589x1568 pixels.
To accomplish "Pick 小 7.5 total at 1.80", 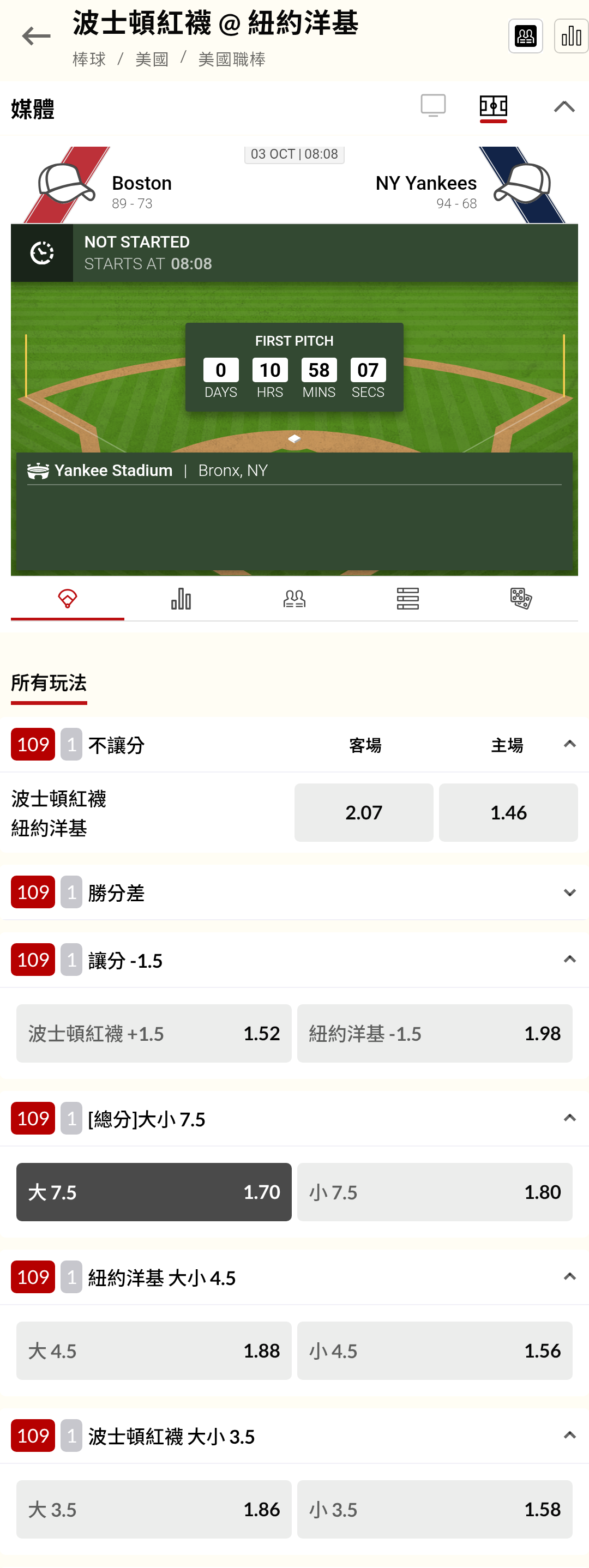I will (434, 1192).
